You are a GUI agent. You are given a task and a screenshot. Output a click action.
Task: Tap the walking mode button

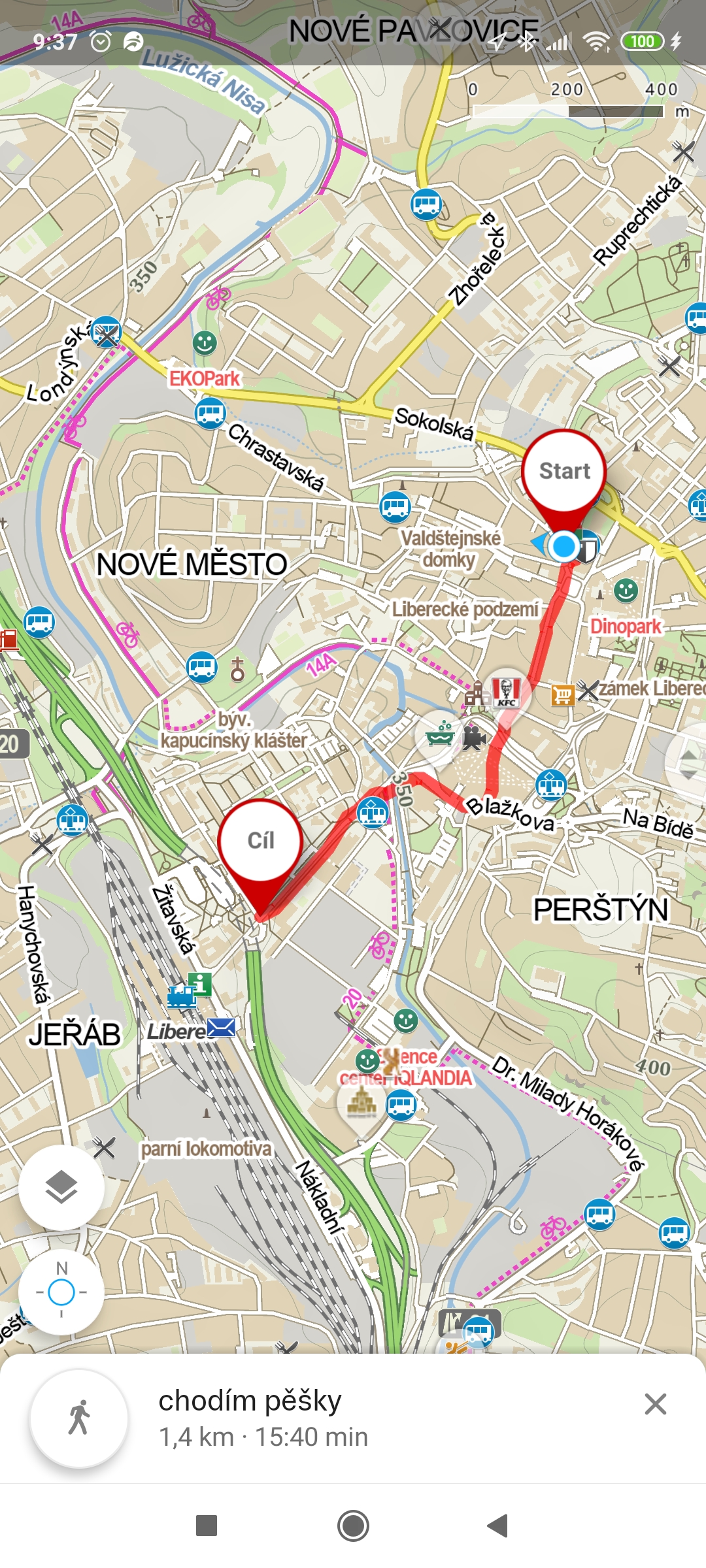pos(79,1418)
